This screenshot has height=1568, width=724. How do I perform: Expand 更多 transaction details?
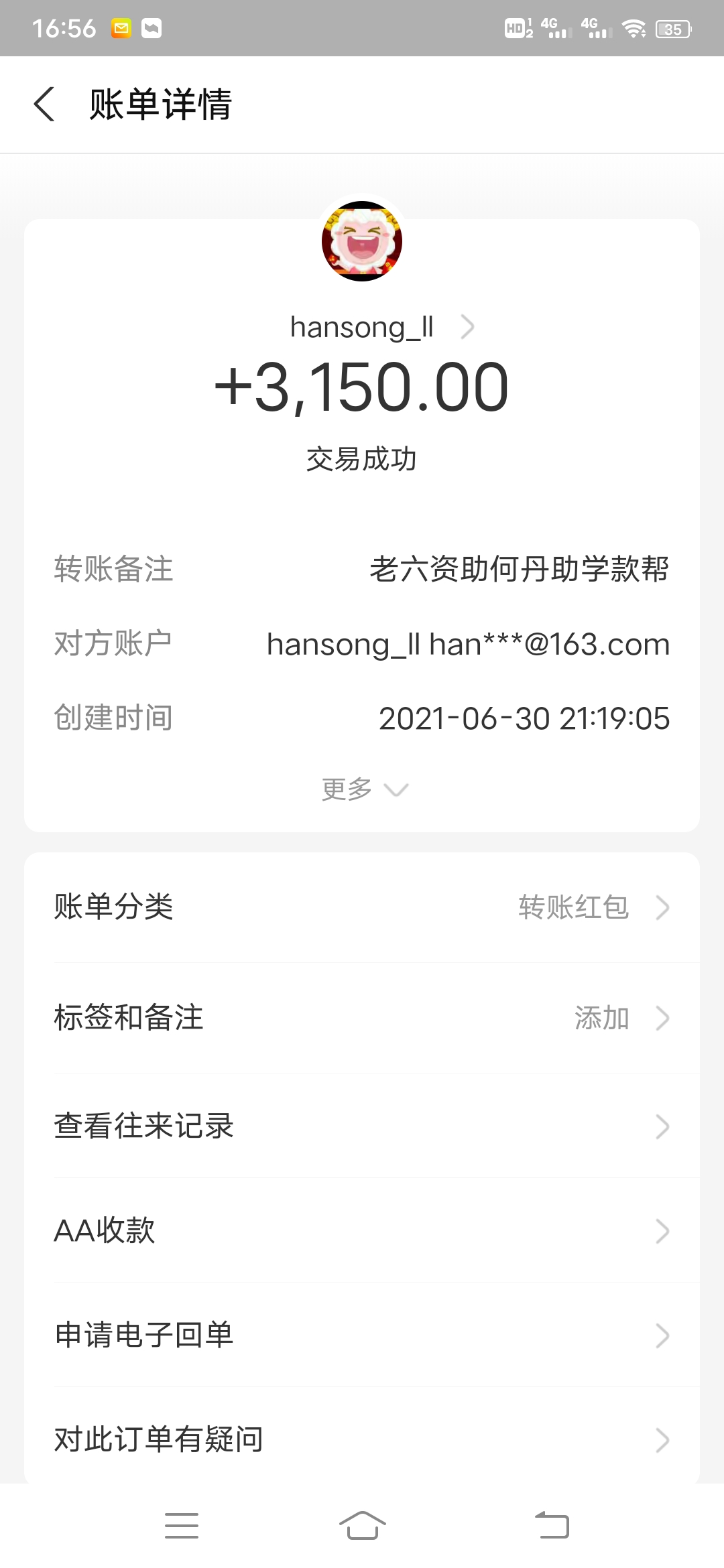tap(364, 789)
